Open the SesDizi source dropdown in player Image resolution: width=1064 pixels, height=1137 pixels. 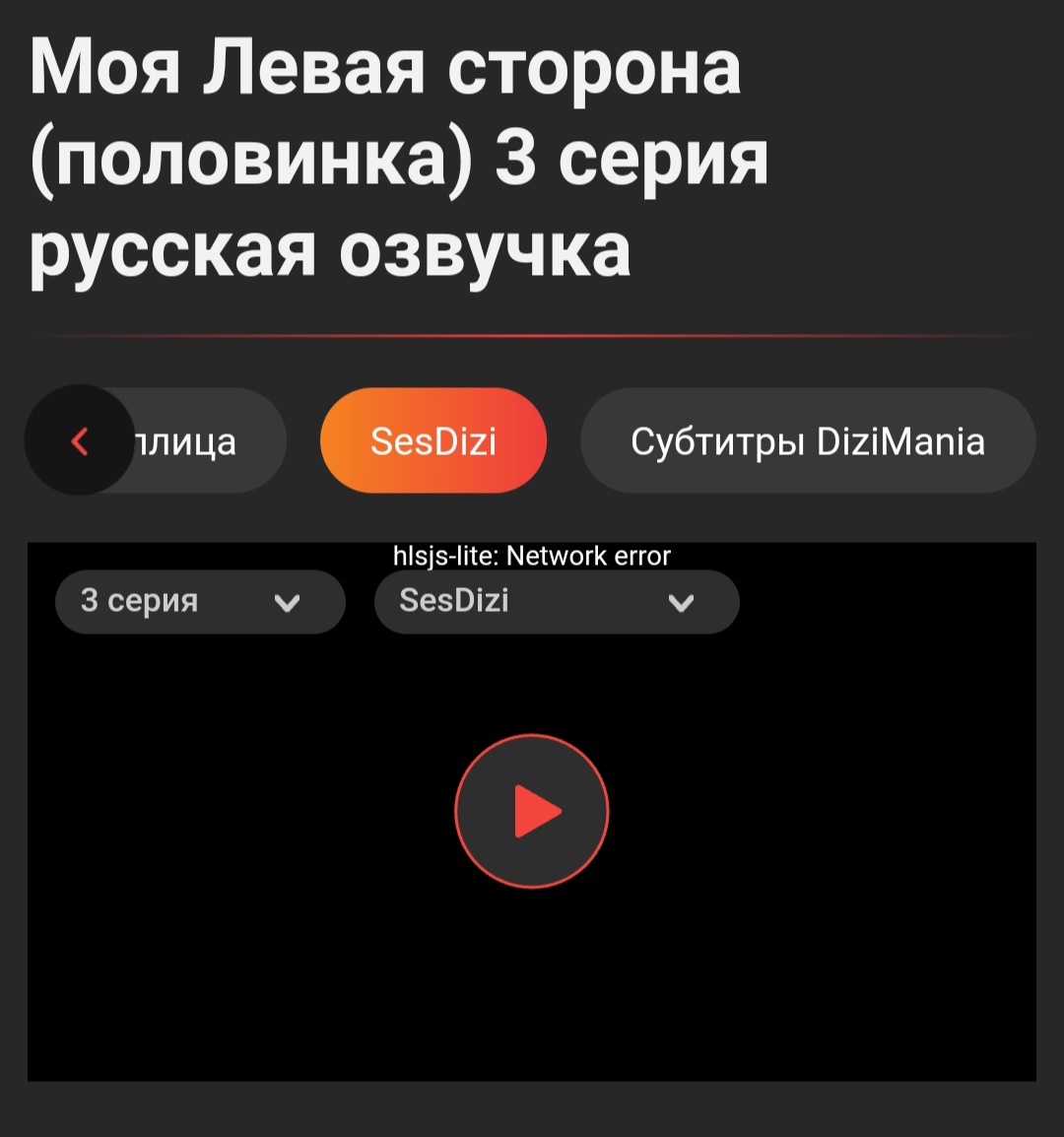556,601
